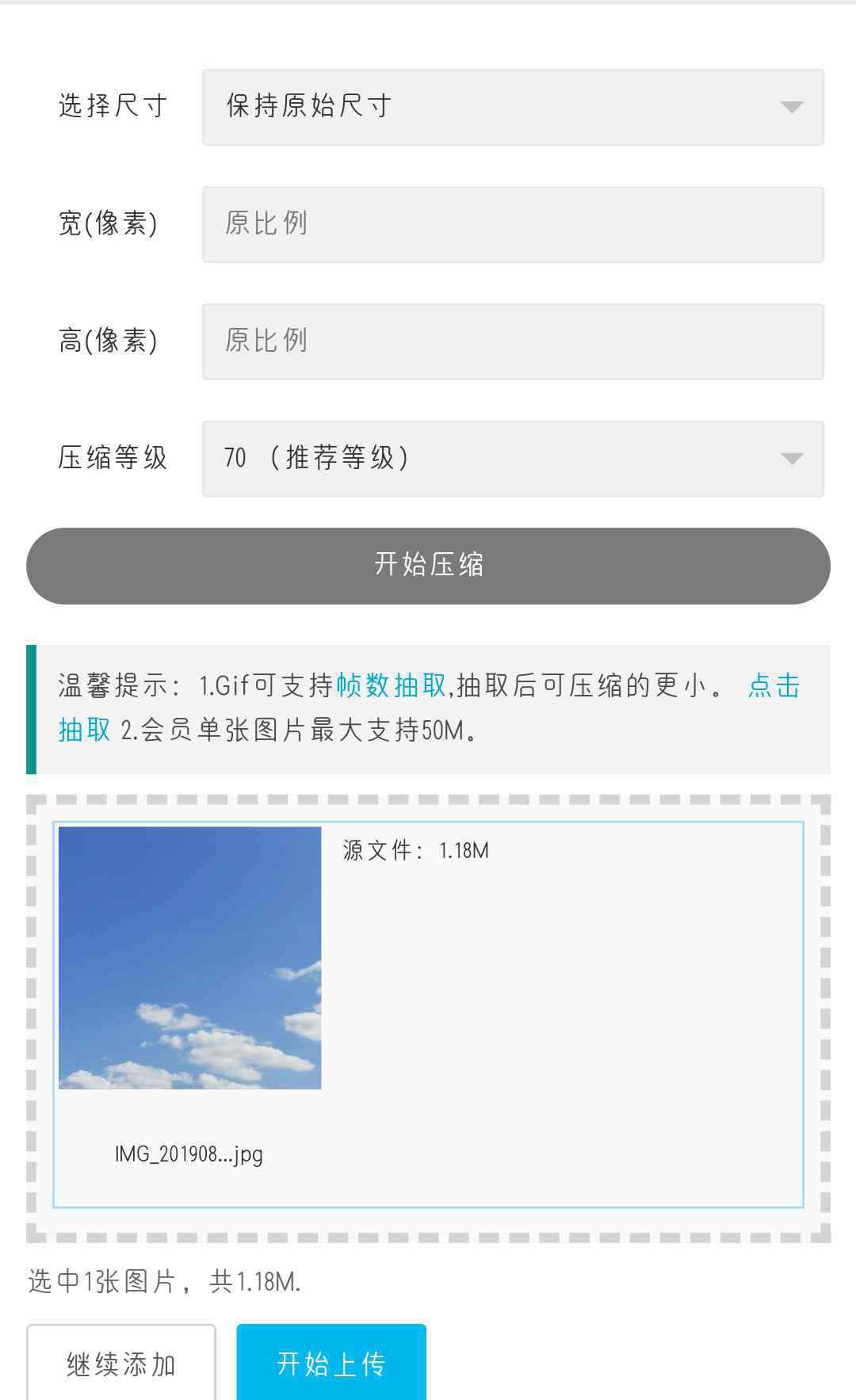Tap the 宽(像素) width field
Image resolution: width=856 pixels, height=1400 pixels.
click(513, 224)
